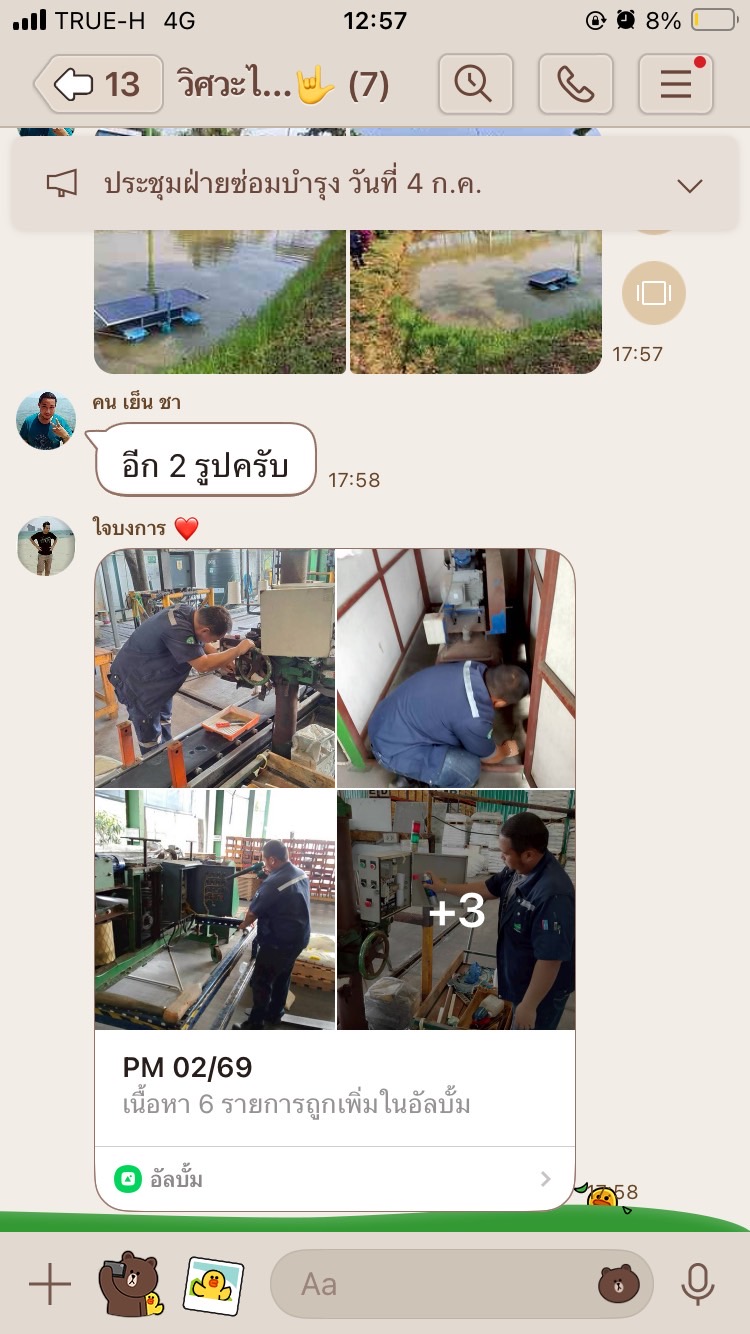Open the +3 photo in PM 02/69 album
This screenshot has width=750, height=1334.
coord(456,910)
